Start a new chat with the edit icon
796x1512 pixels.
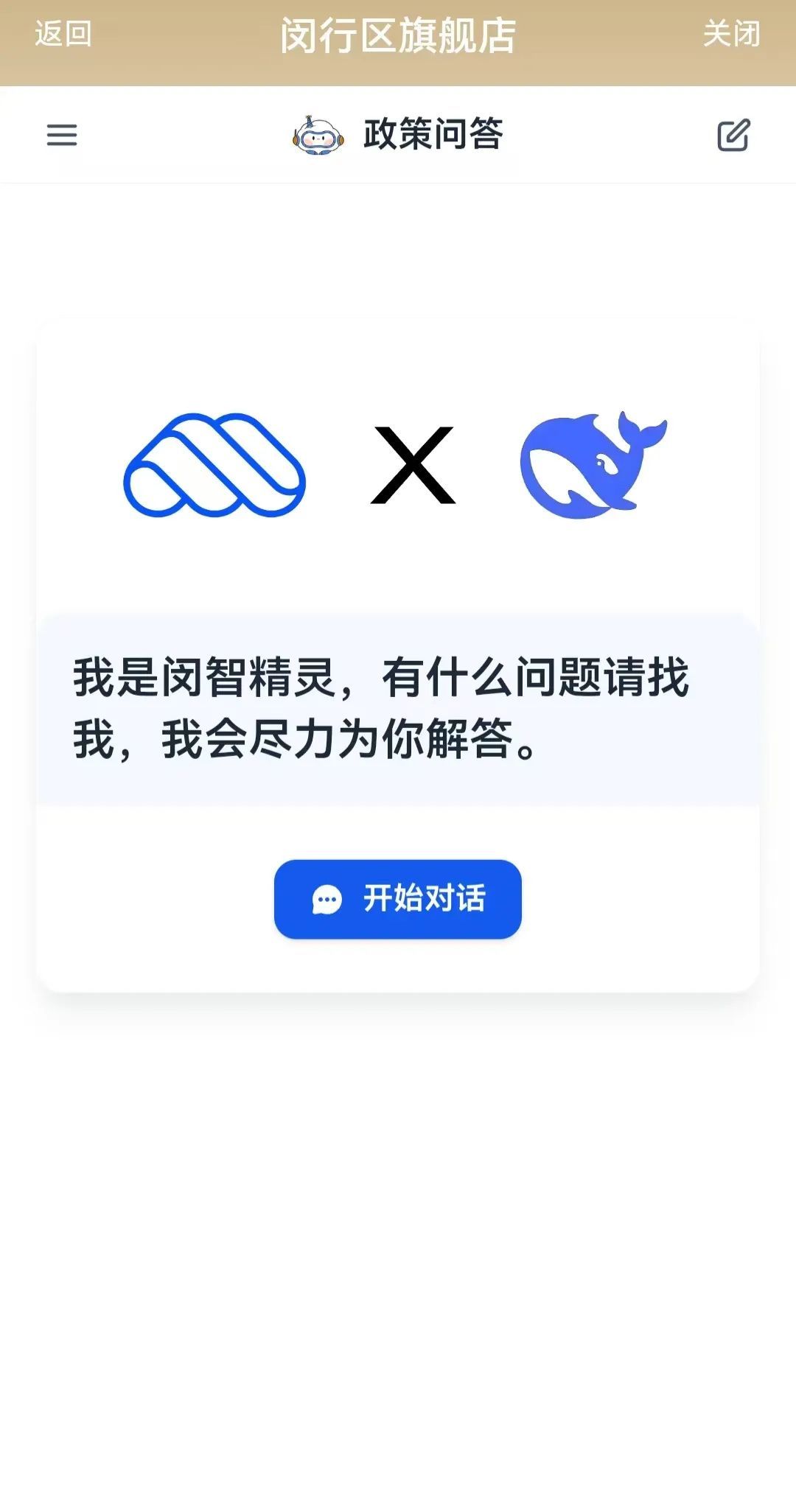tap(733, 135)
